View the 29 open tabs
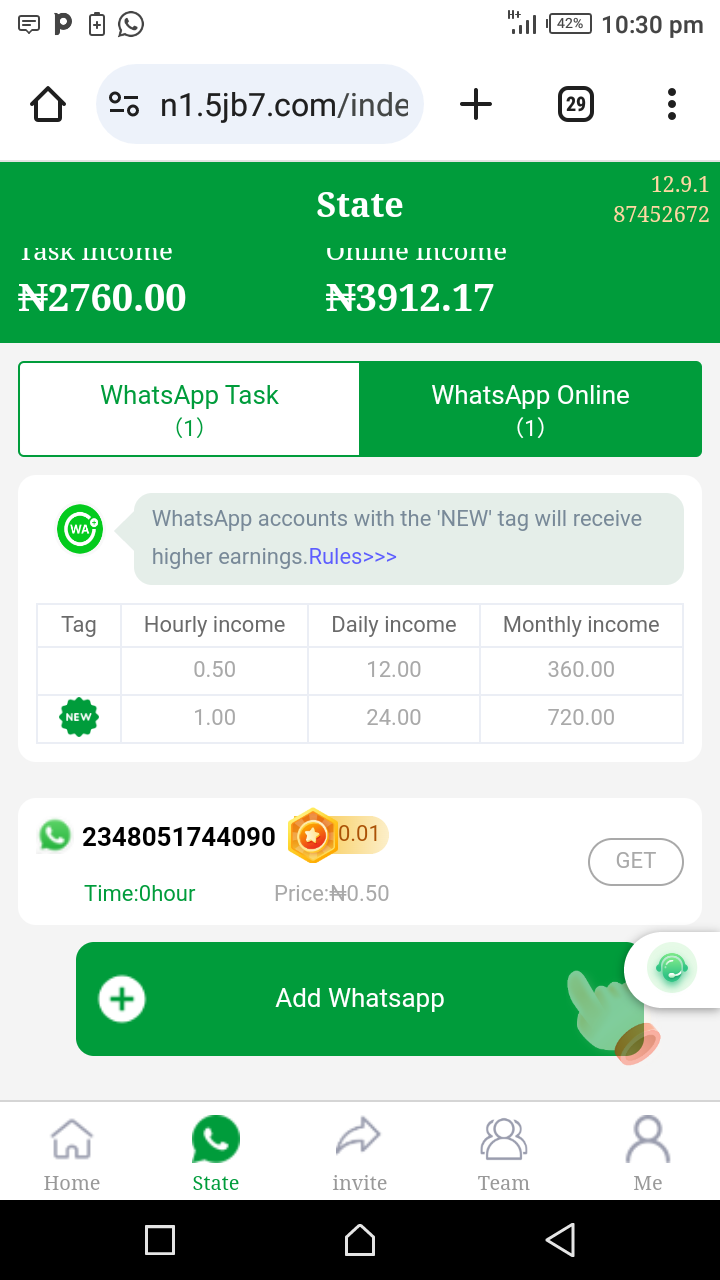 click(x=575, y=104)
